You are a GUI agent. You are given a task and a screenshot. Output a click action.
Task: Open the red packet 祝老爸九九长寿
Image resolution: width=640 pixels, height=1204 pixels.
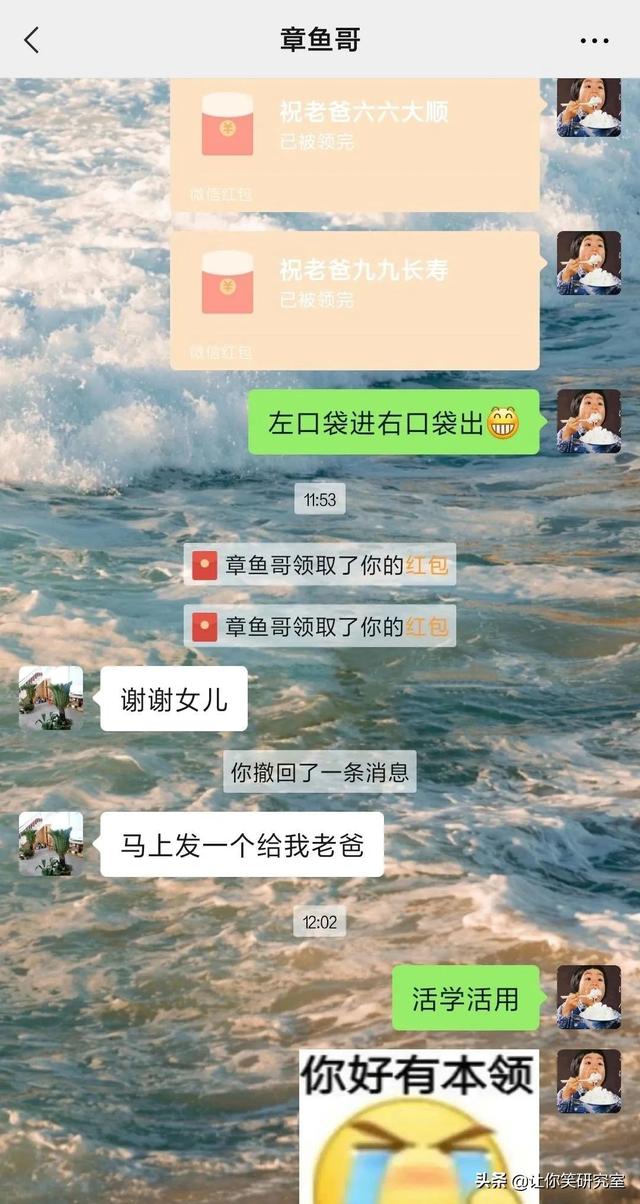pos(355,290)
